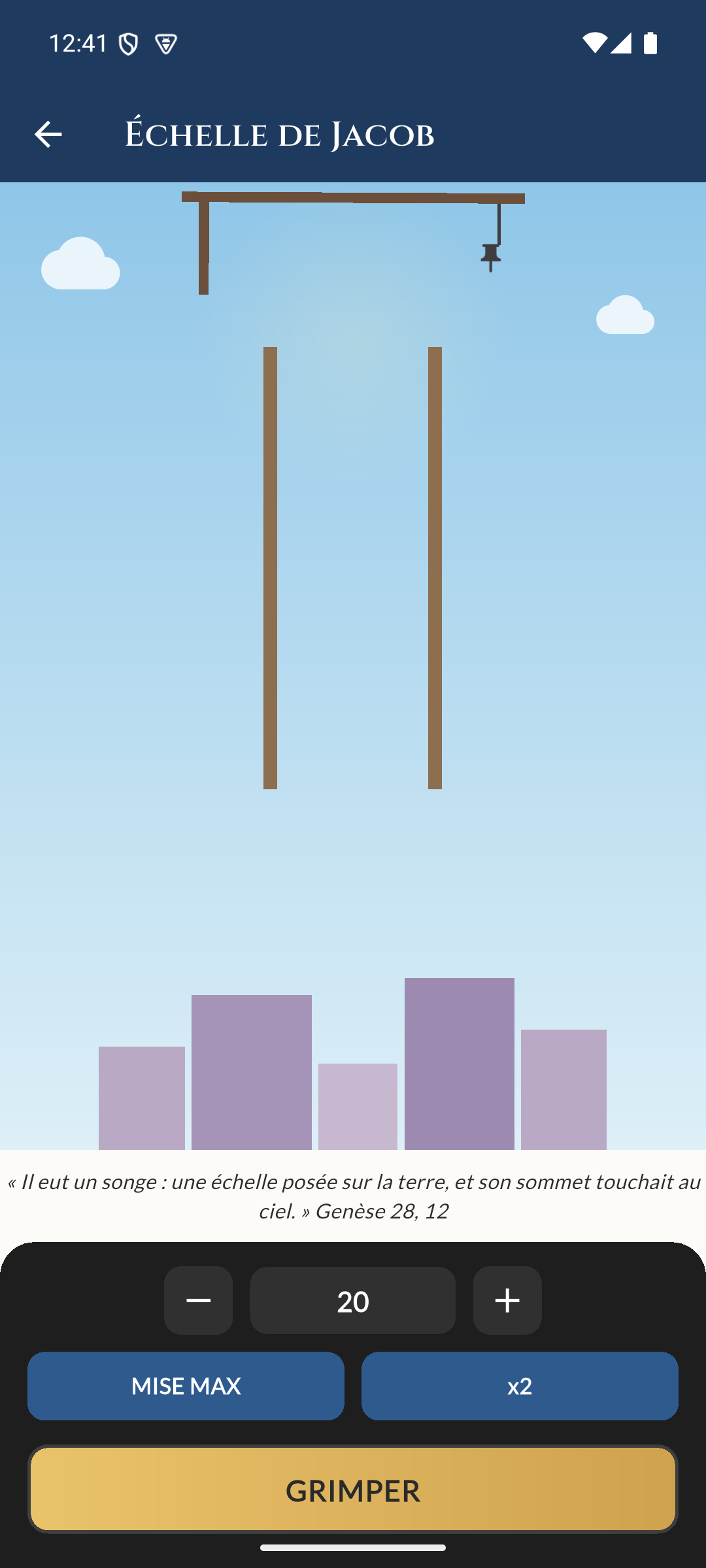Set the bet to MISE MAX
This screenshot has height=1568, width=706.
[186, 1386]
